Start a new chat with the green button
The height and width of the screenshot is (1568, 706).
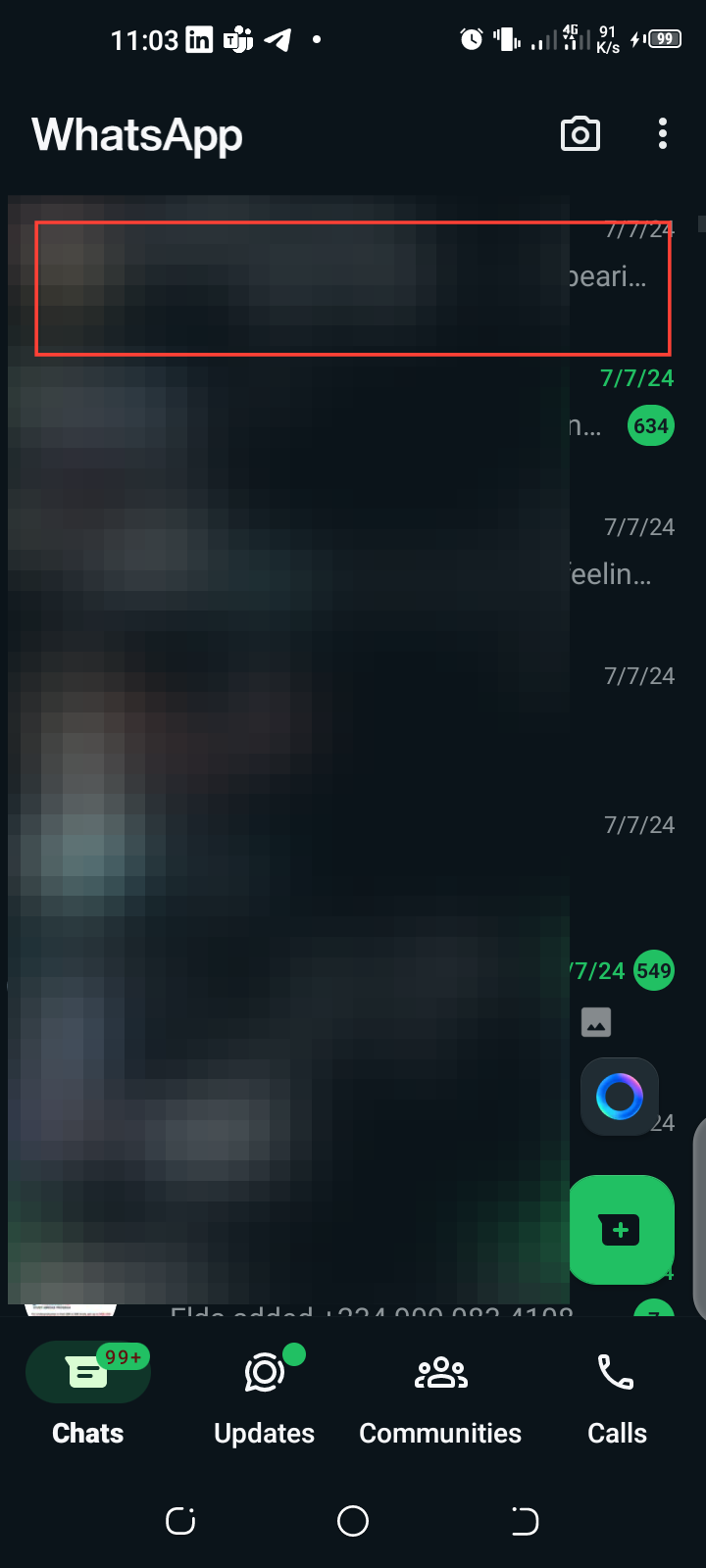click(621, 1229)
